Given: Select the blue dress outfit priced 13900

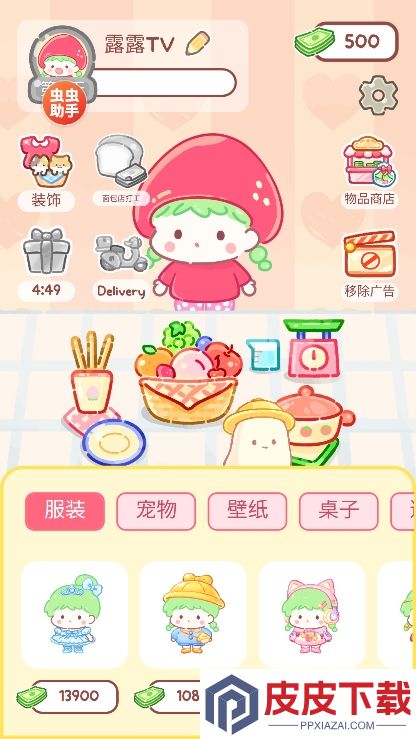Looking at the screenshot, I should tap(74, 614).
